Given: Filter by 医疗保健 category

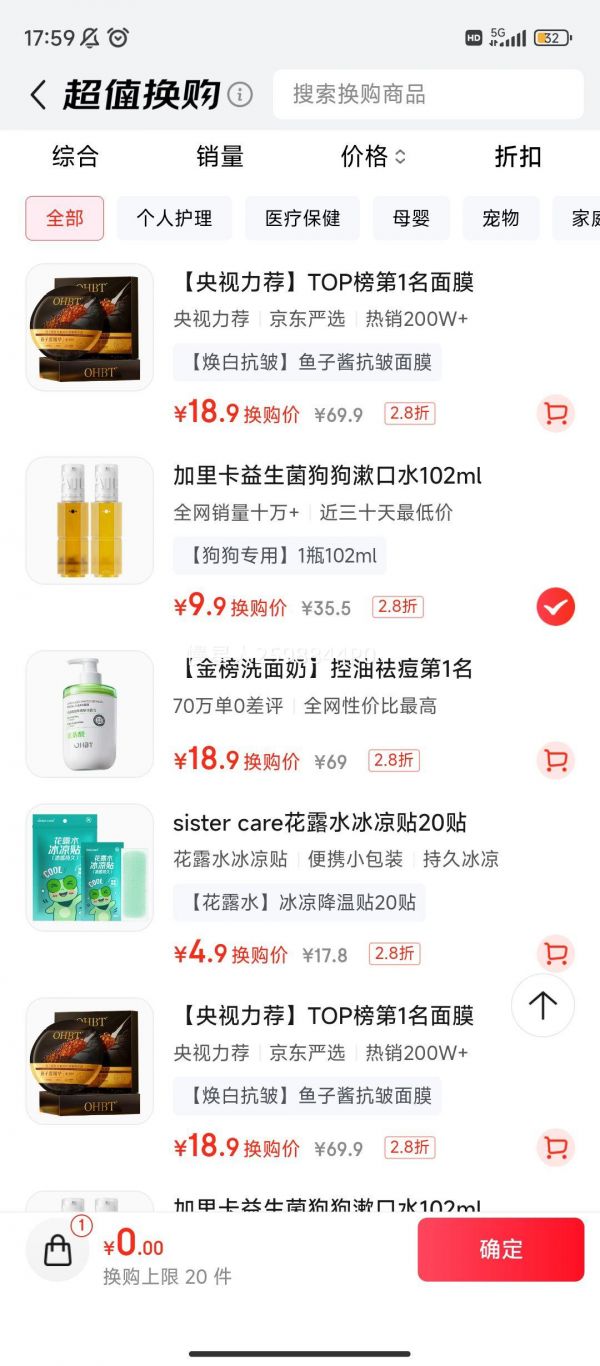Looking at the screenshot, I should [302, 218].
